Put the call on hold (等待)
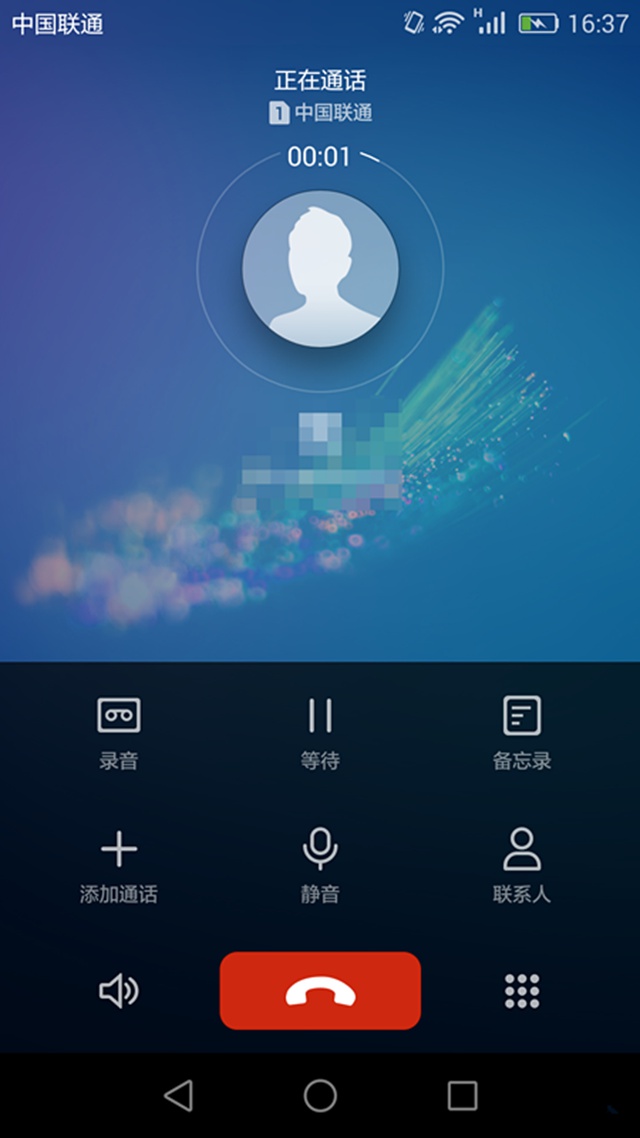Viewport: 640px width, 1138px height. (320, 731)
